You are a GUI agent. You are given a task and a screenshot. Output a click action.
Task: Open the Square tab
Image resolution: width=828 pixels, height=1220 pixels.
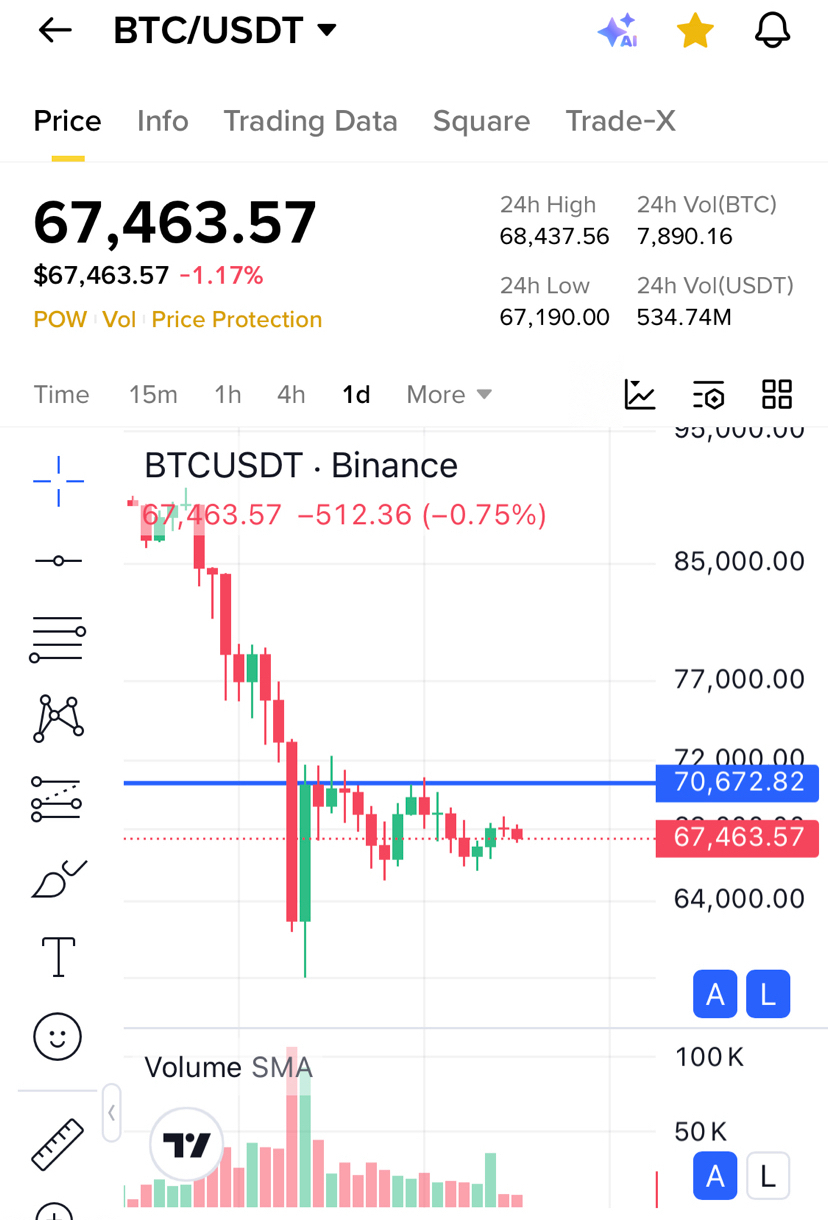pyautogui.click(x=481, y=121)
